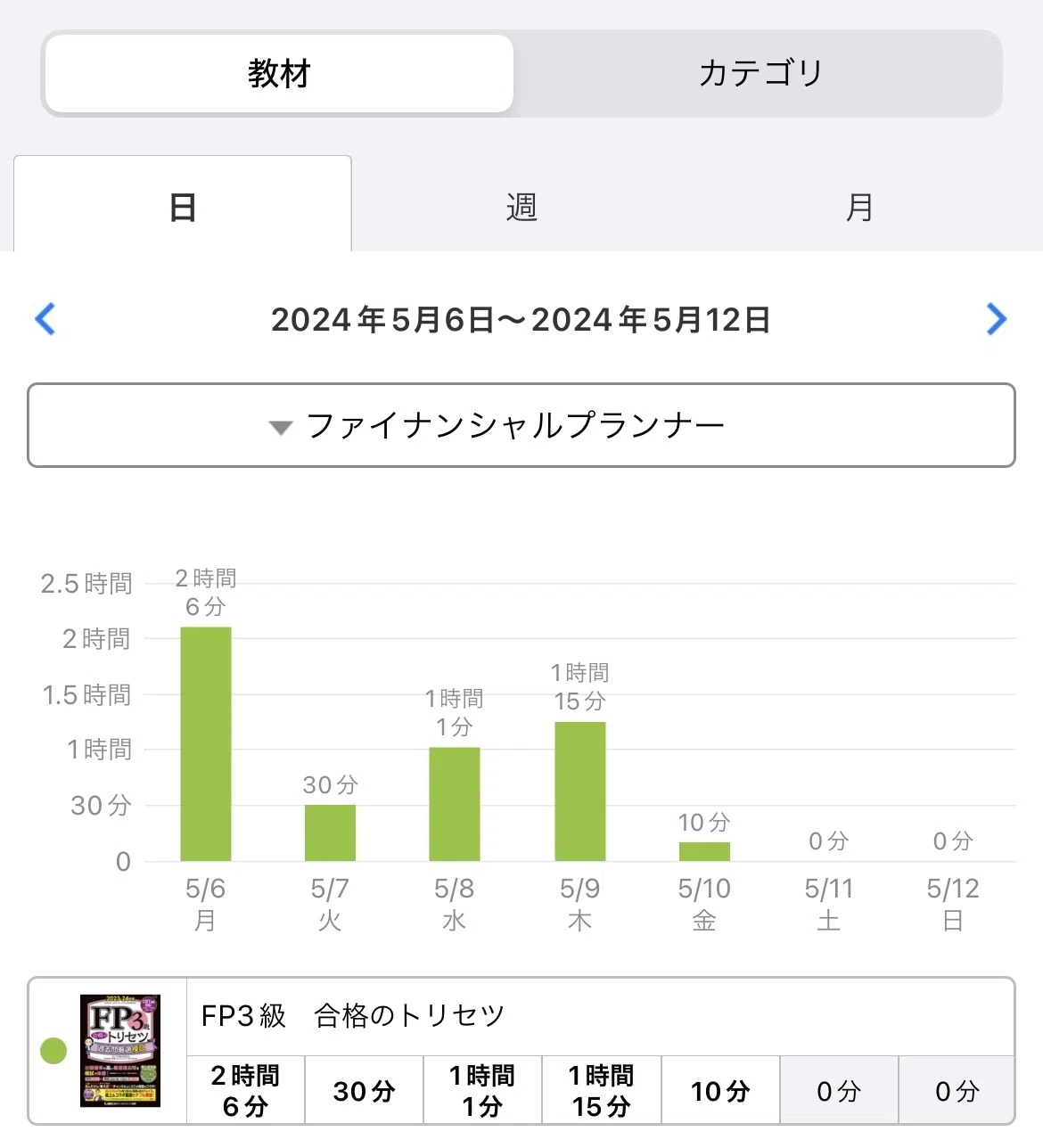Select the 教材 segment
Screen dimensions: 1043x1148
[x=279, y=73]
